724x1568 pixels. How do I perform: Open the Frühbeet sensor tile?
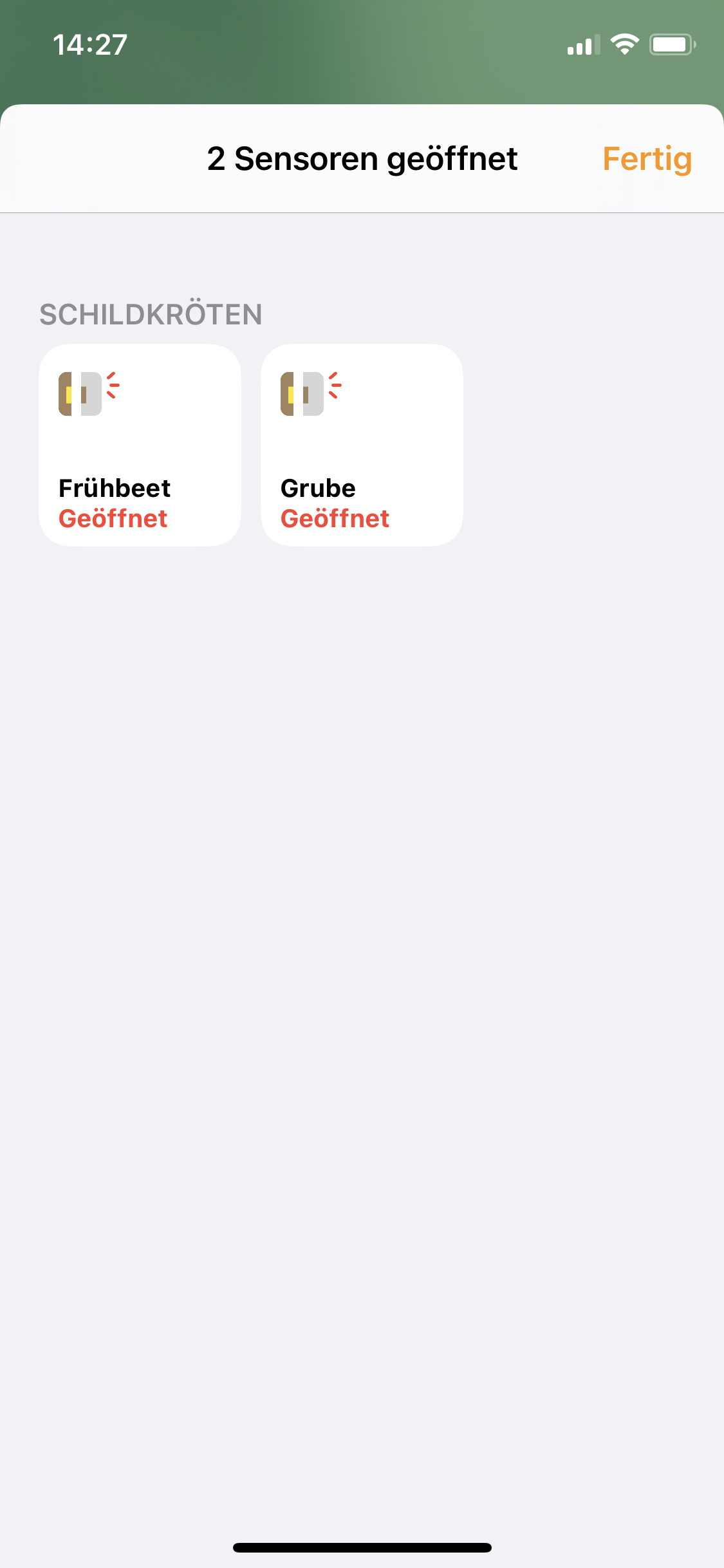tap(140, 445)
